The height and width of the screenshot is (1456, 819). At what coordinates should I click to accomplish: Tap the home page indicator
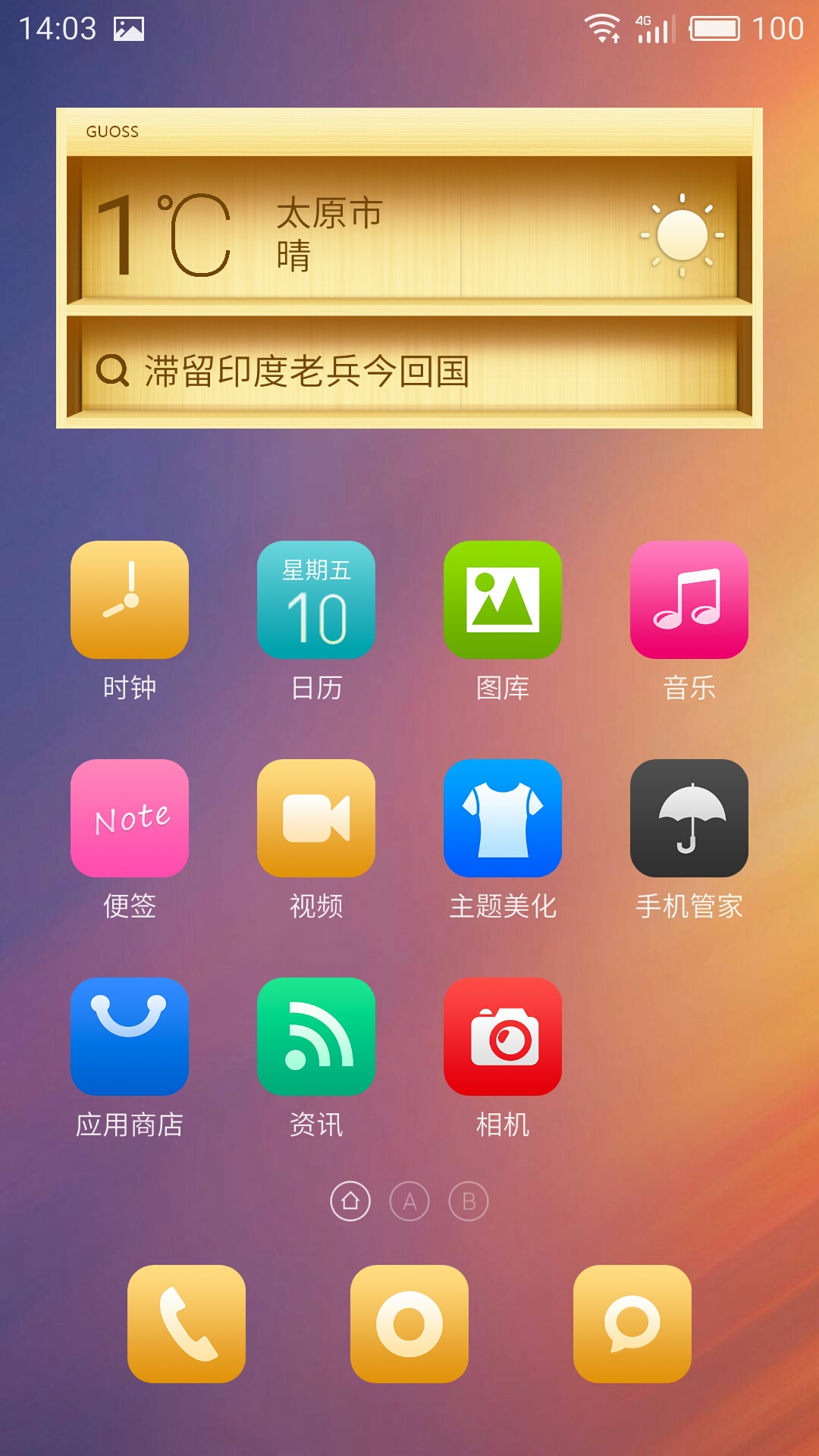350,1201
